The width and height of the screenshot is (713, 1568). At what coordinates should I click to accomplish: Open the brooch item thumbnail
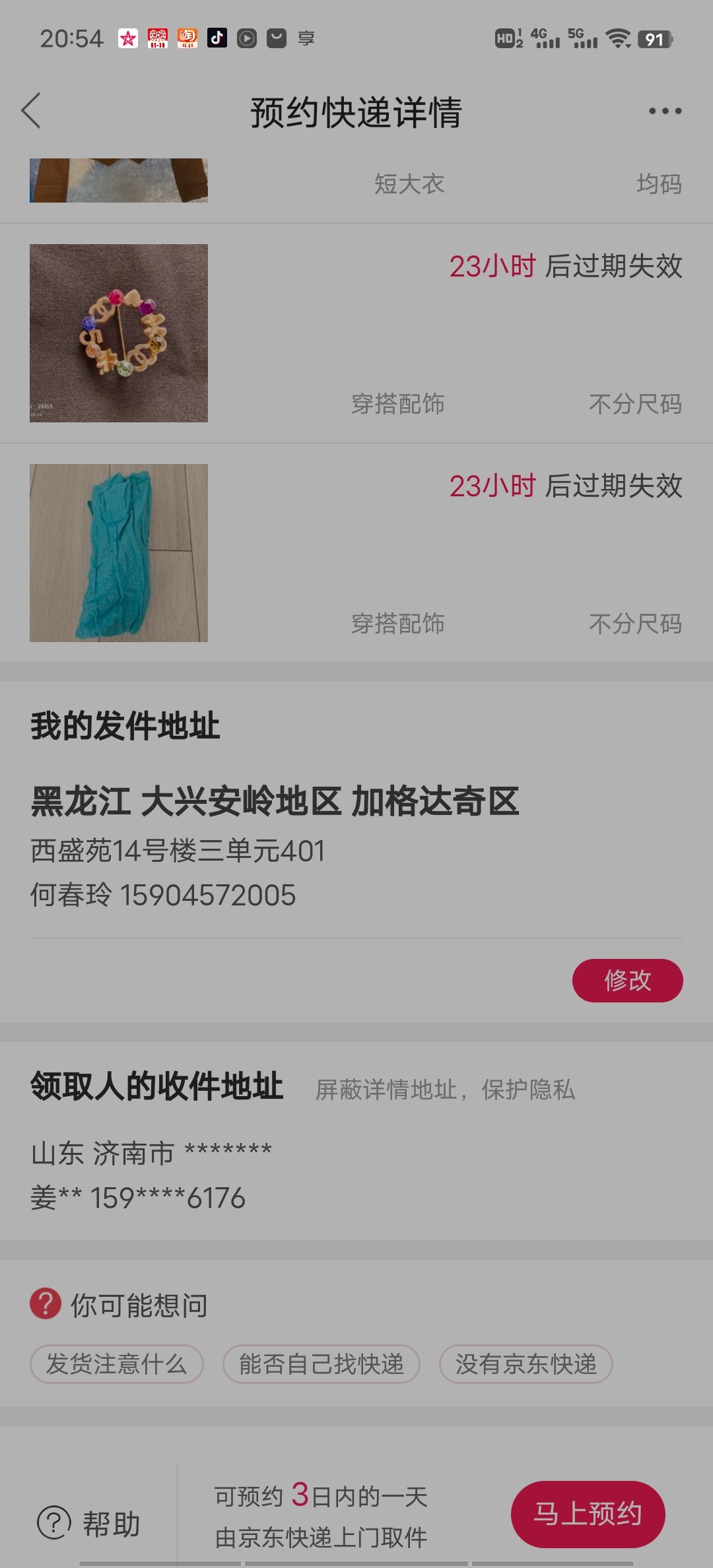[119, 333]
